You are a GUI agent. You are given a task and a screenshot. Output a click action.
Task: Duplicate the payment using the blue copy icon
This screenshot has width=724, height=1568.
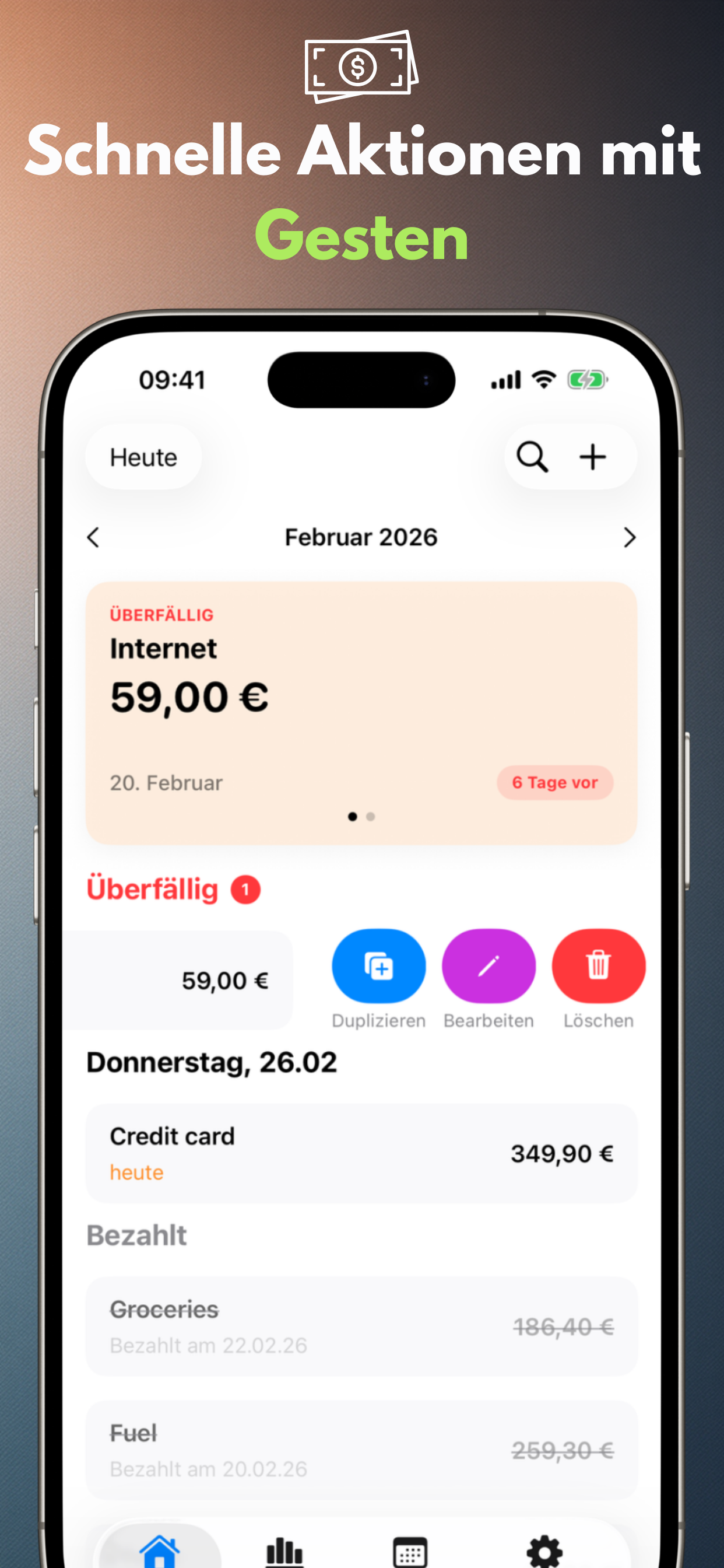tap(378, 966)
